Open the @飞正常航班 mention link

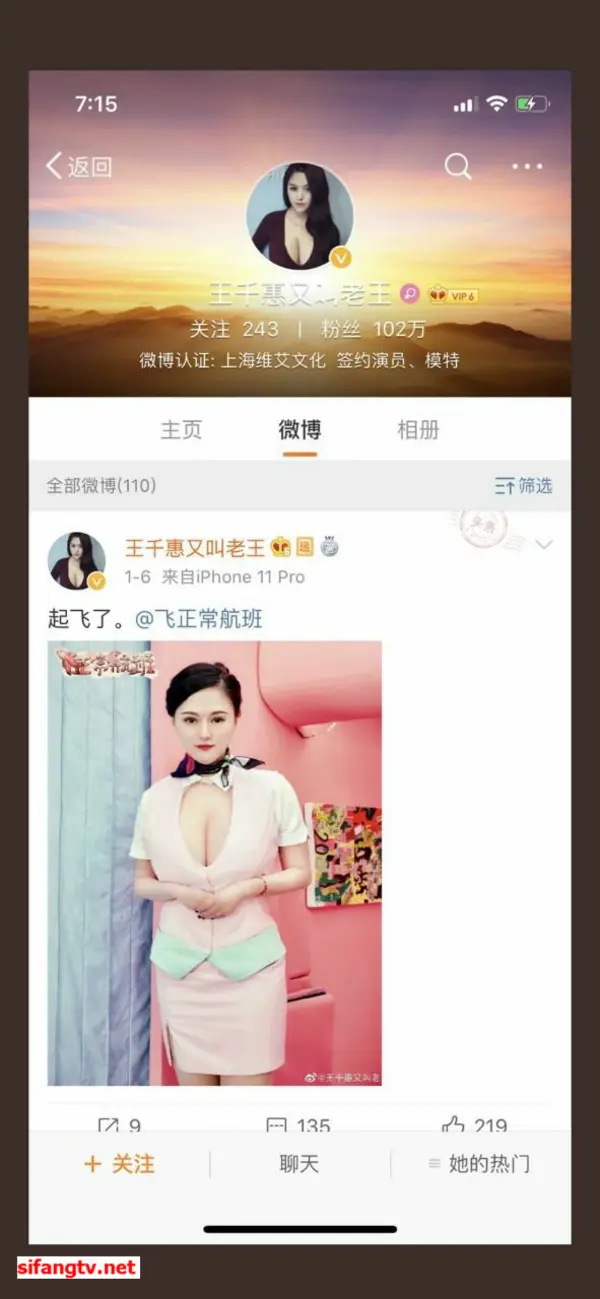(198, 619)
